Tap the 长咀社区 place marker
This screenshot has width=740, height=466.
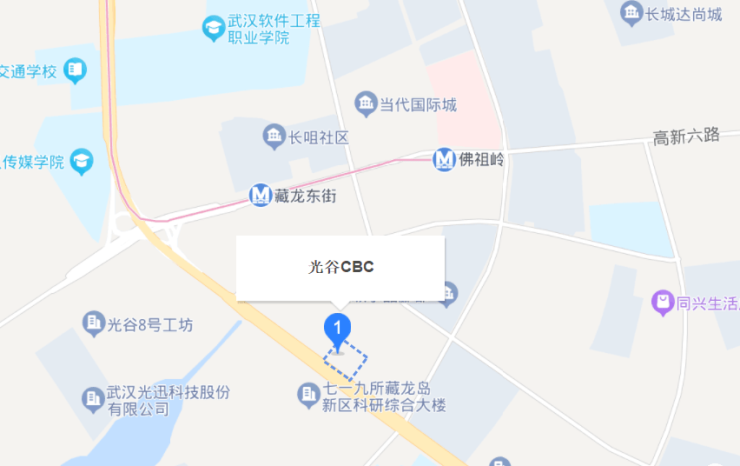tap(273, 135)
